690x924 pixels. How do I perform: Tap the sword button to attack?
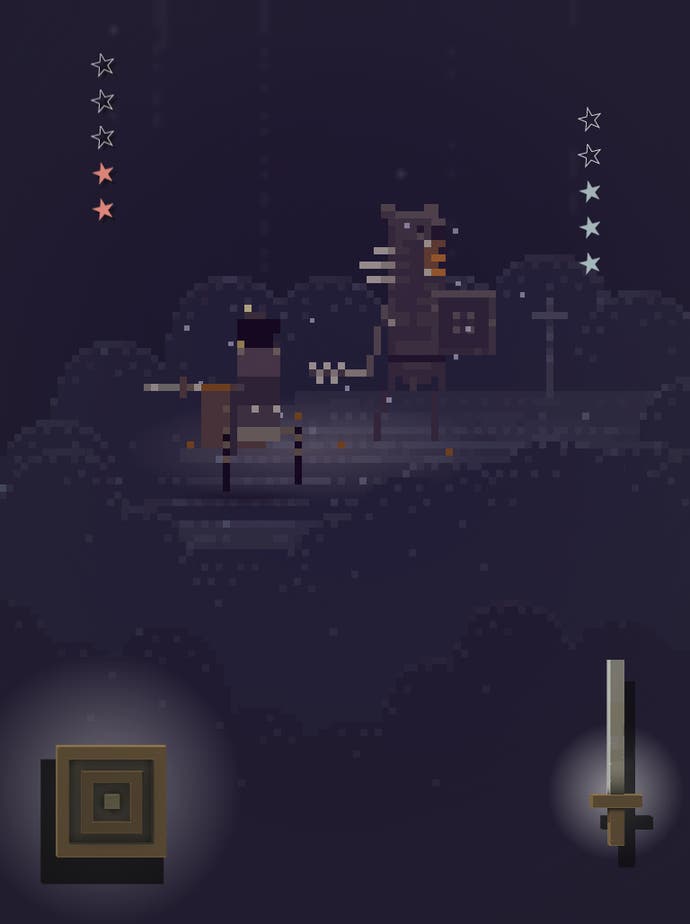pos(616,758)
